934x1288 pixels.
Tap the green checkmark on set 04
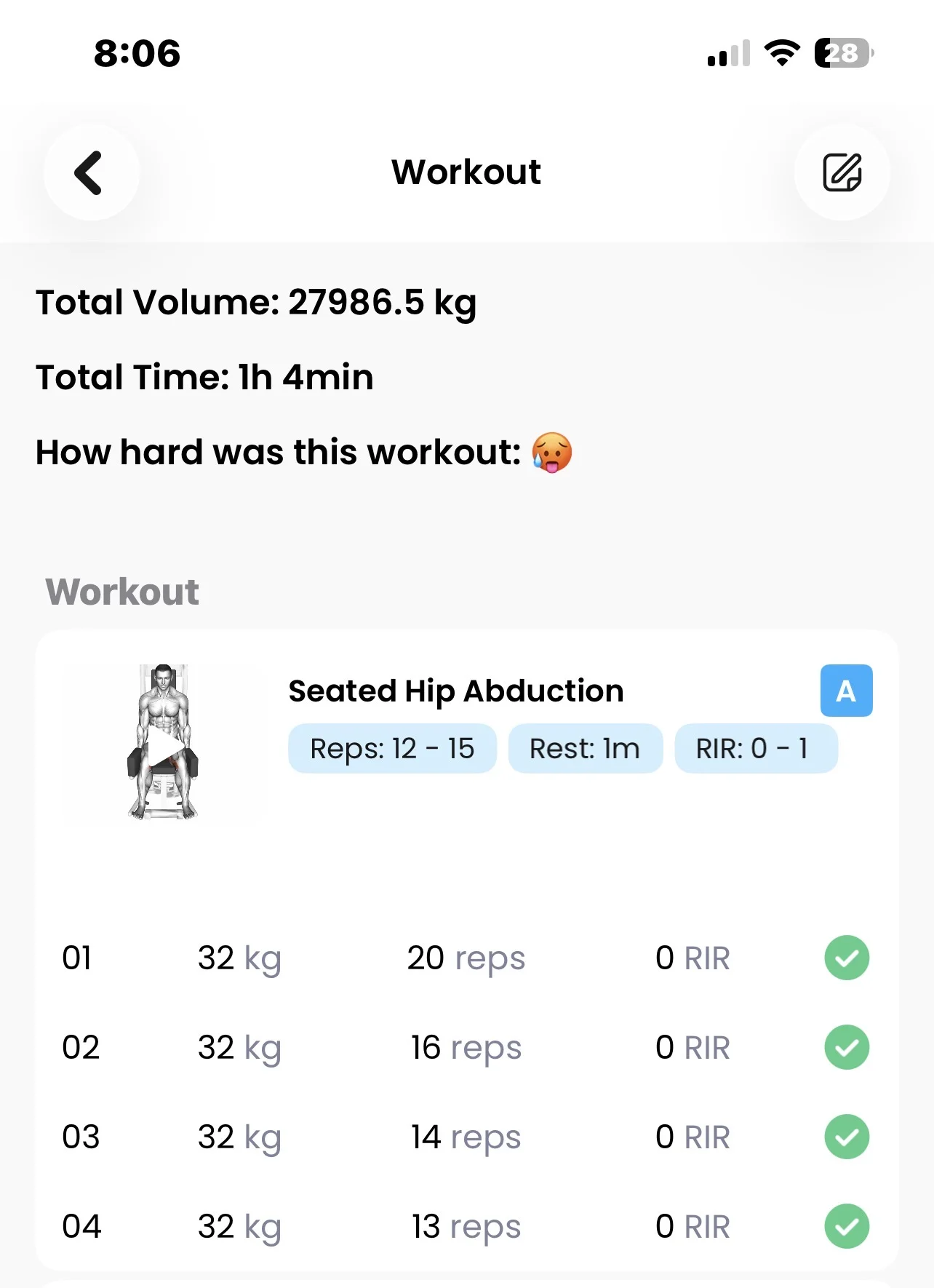pyautogui.click(x=846, y=1226)
